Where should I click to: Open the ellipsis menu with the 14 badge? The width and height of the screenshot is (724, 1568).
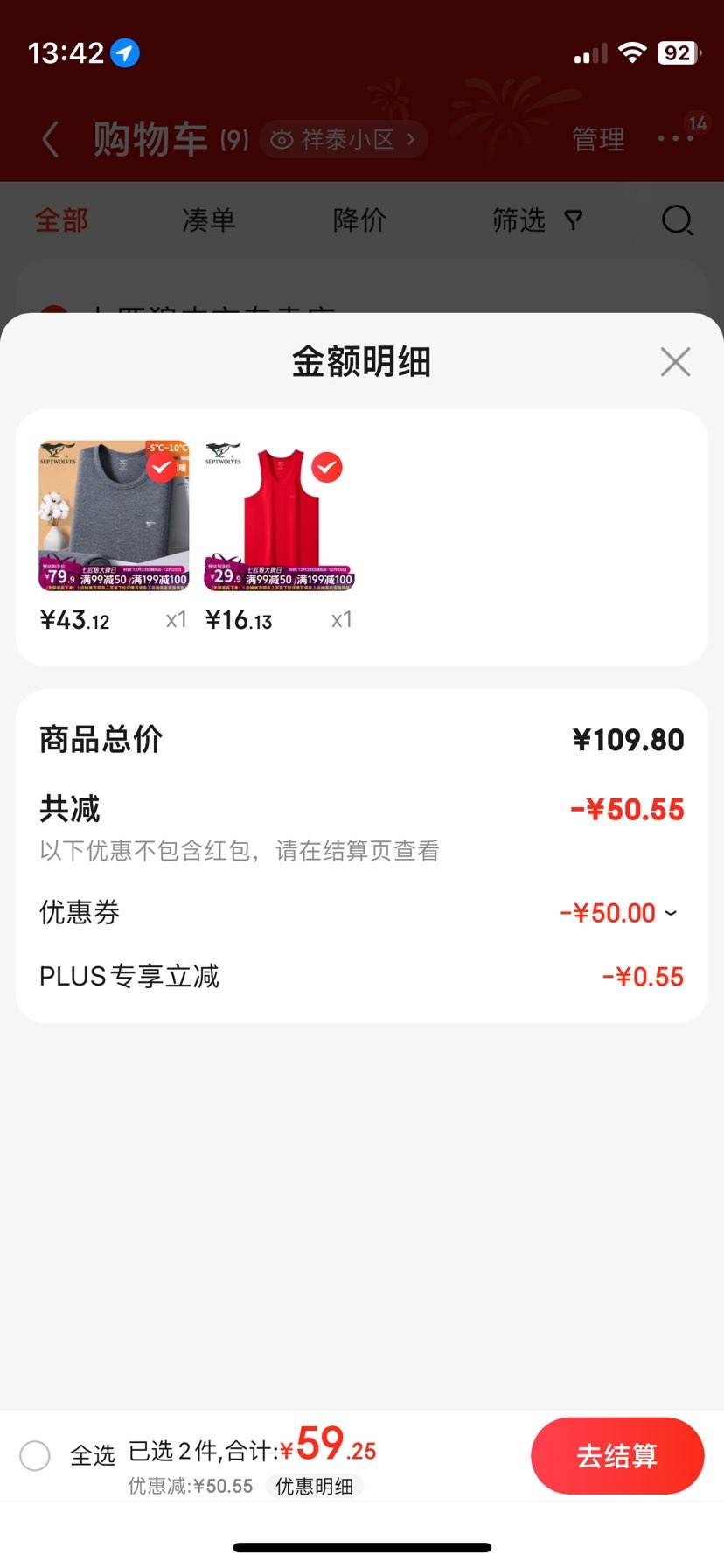(x=673, y=139)
